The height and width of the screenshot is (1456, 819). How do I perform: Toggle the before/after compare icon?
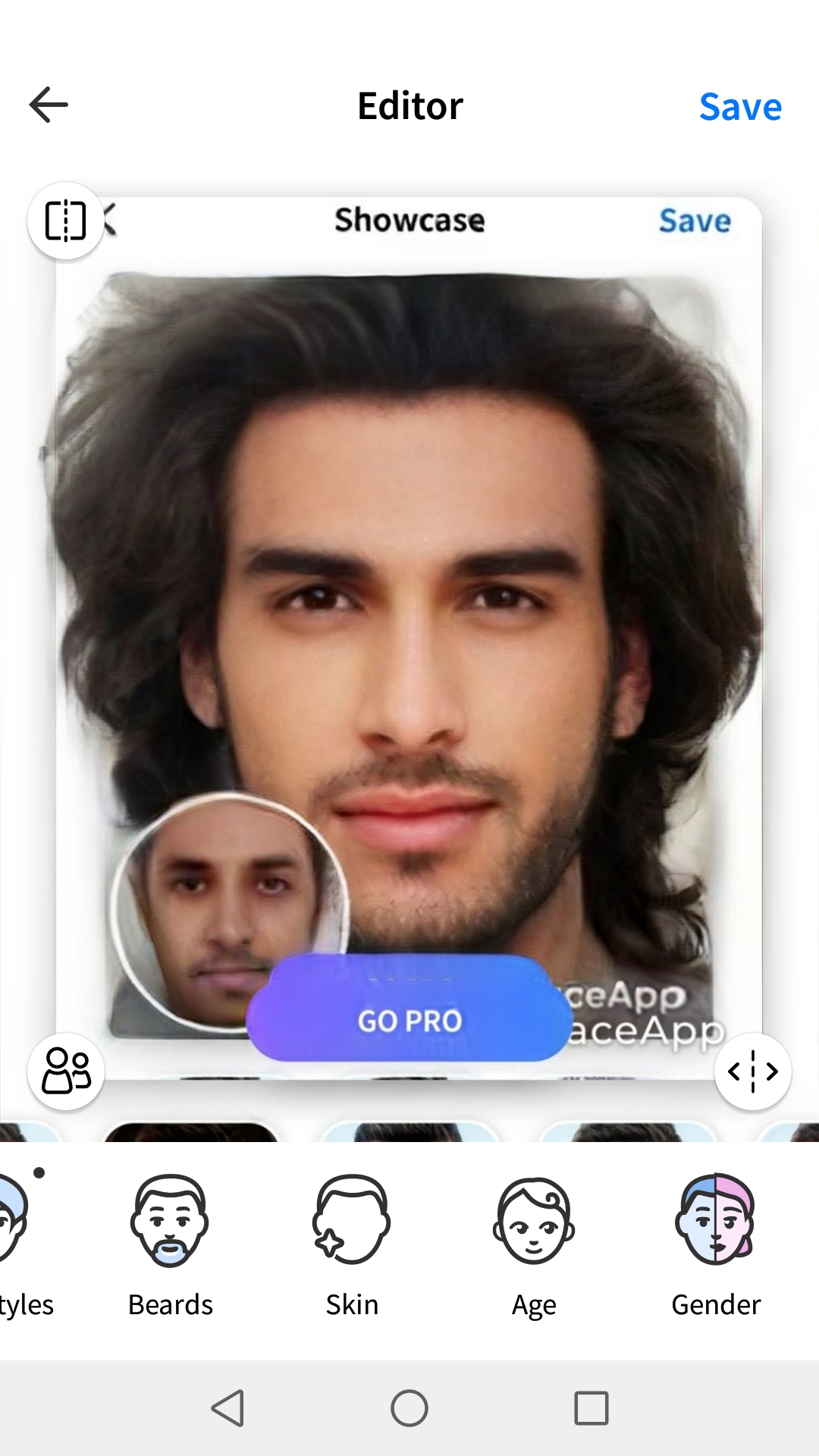point(66,221)
